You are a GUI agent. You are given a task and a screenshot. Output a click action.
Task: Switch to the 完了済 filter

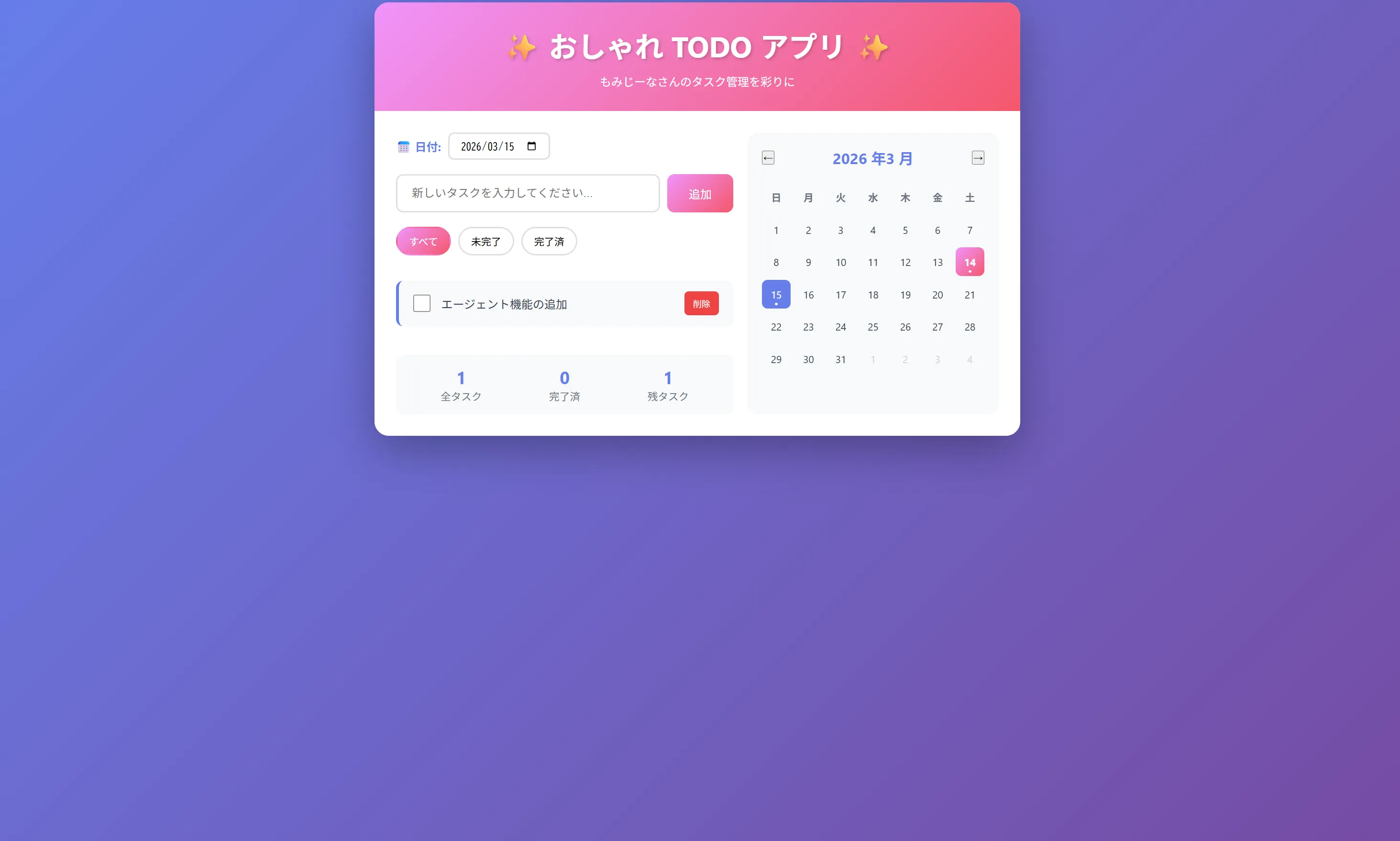[x=549, y=242]
